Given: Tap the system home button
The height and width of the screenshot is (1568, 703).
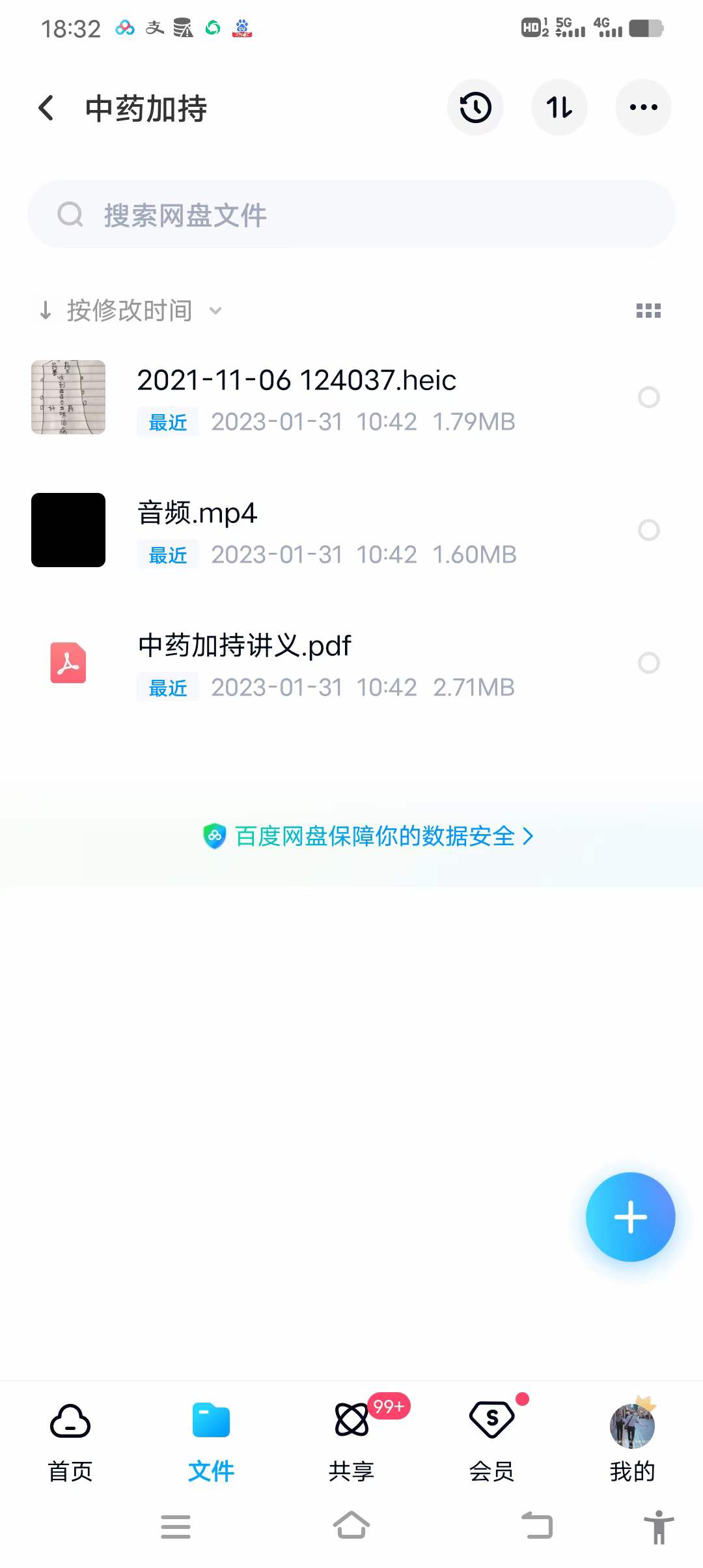Looking at the screenshot, I should (x=351, y=1526).
